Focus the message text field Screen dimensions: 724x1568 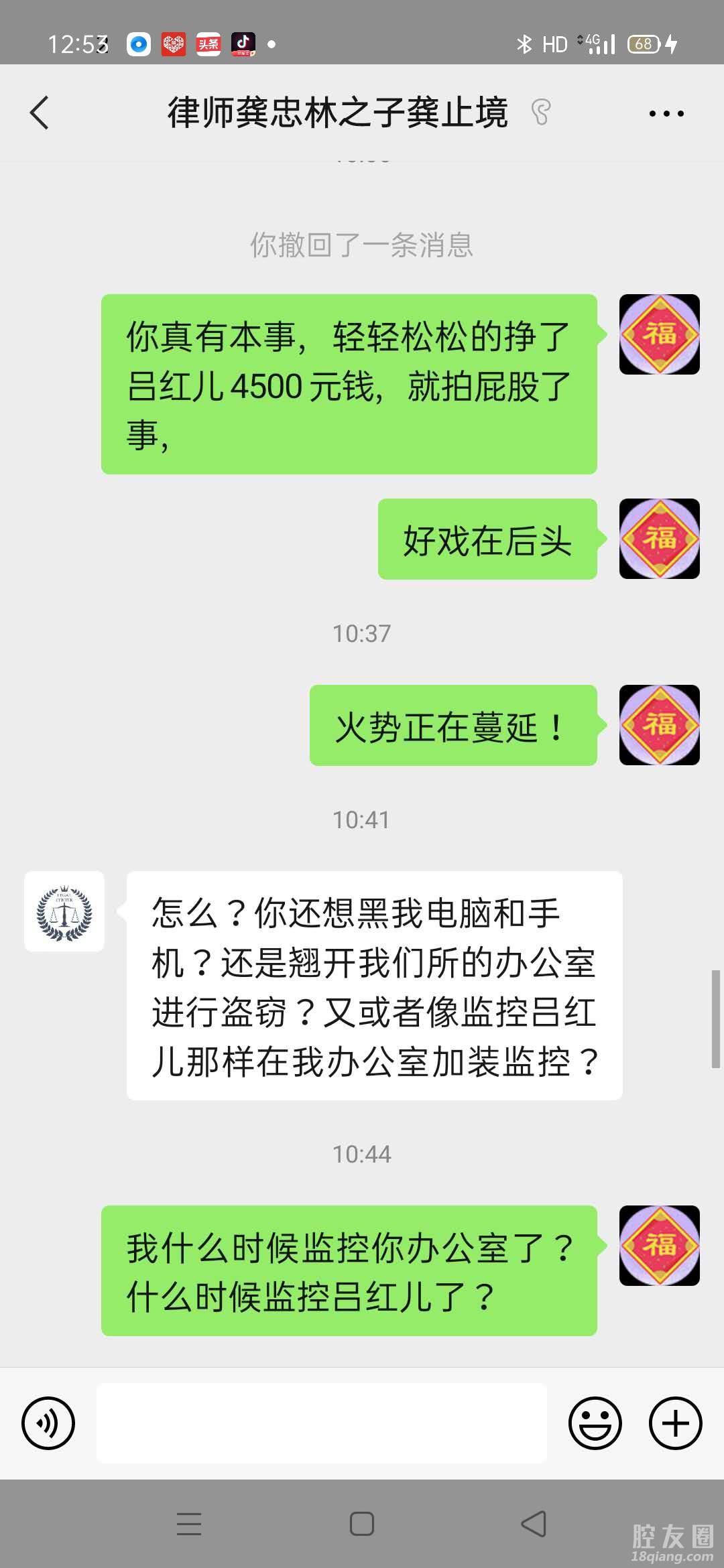(x=322, y=1423)
